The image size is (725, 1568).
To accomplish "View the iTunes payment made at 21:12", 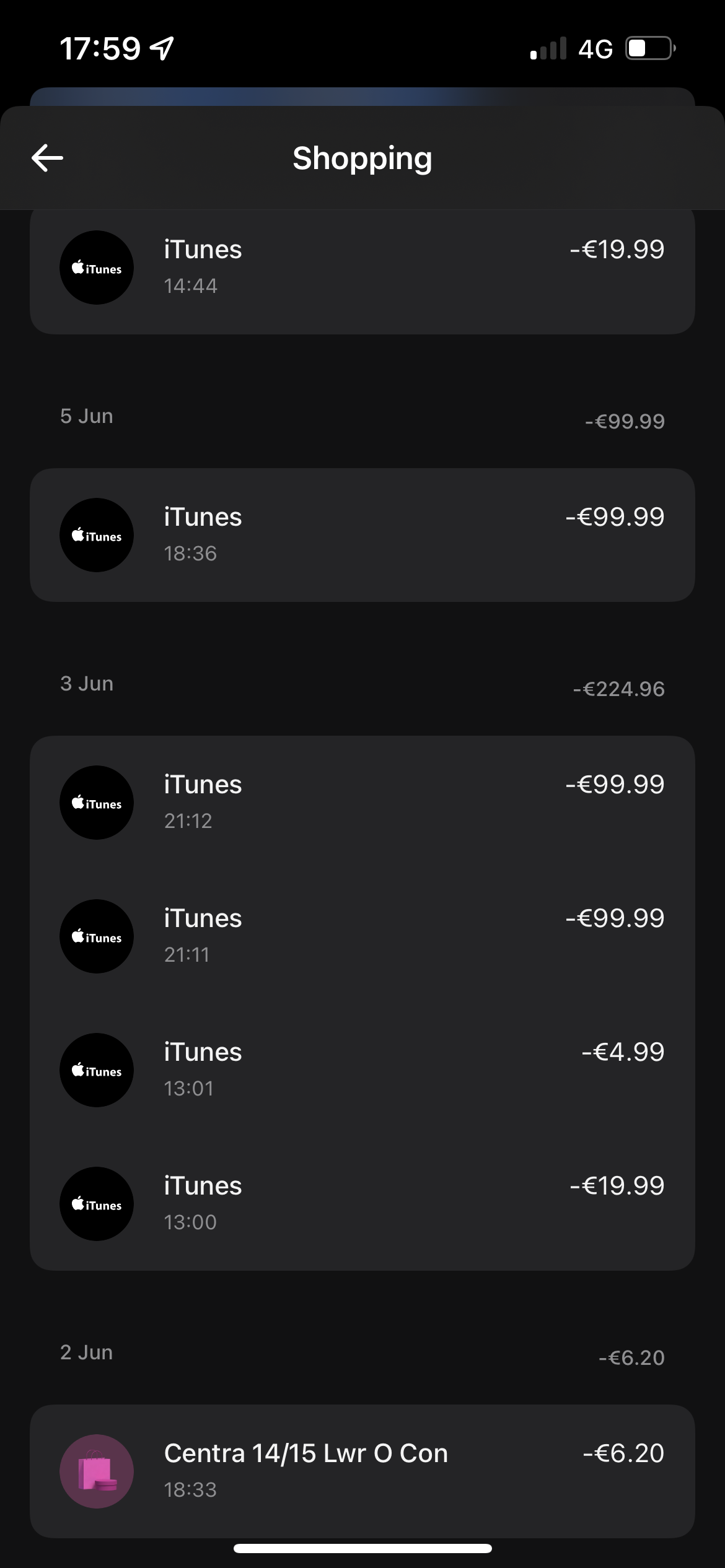I will tap(362, 803).
